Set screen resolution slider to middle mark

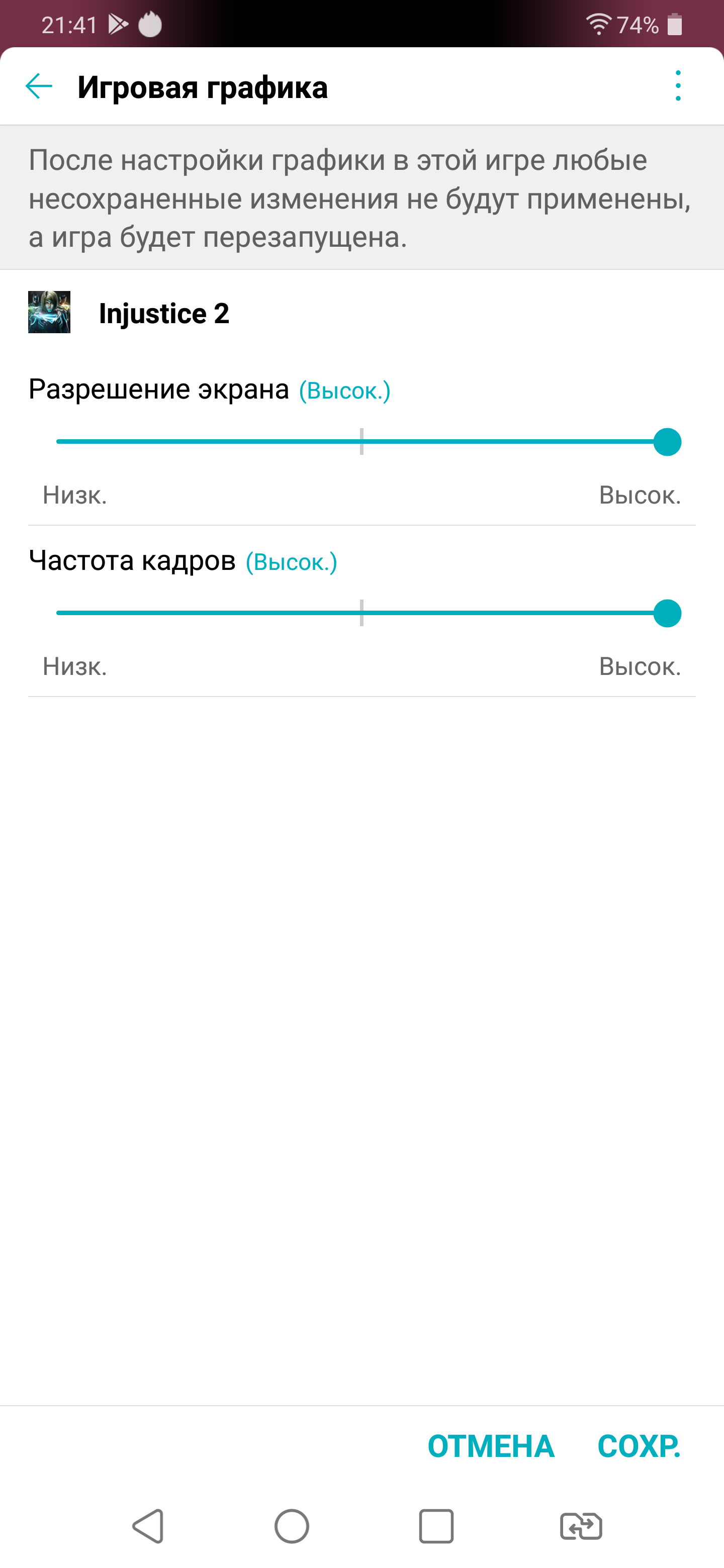tap(361, 442)
